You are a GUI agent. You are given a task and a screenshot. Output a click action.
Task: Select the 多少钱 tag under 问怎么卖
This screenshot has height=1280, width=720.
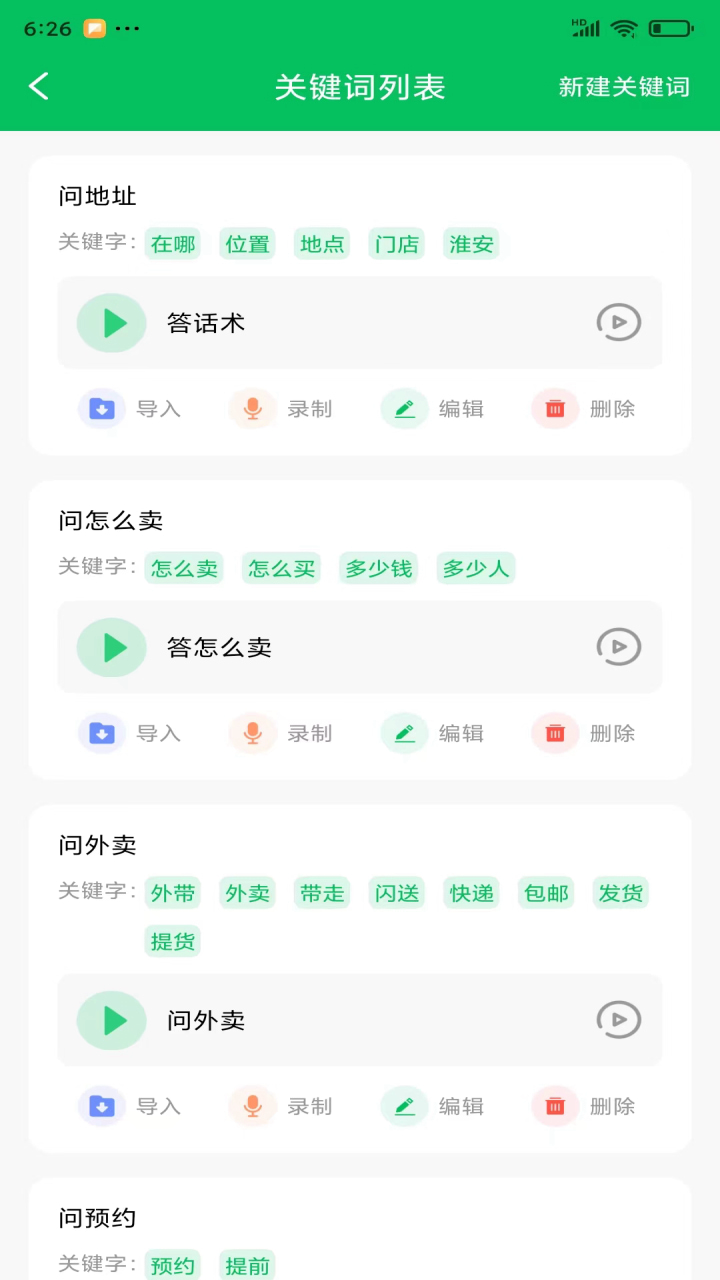378,568
